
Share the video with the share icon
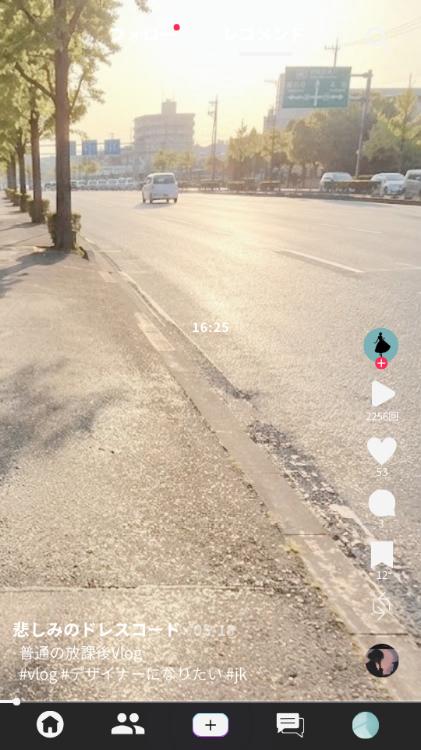(382, 606)
